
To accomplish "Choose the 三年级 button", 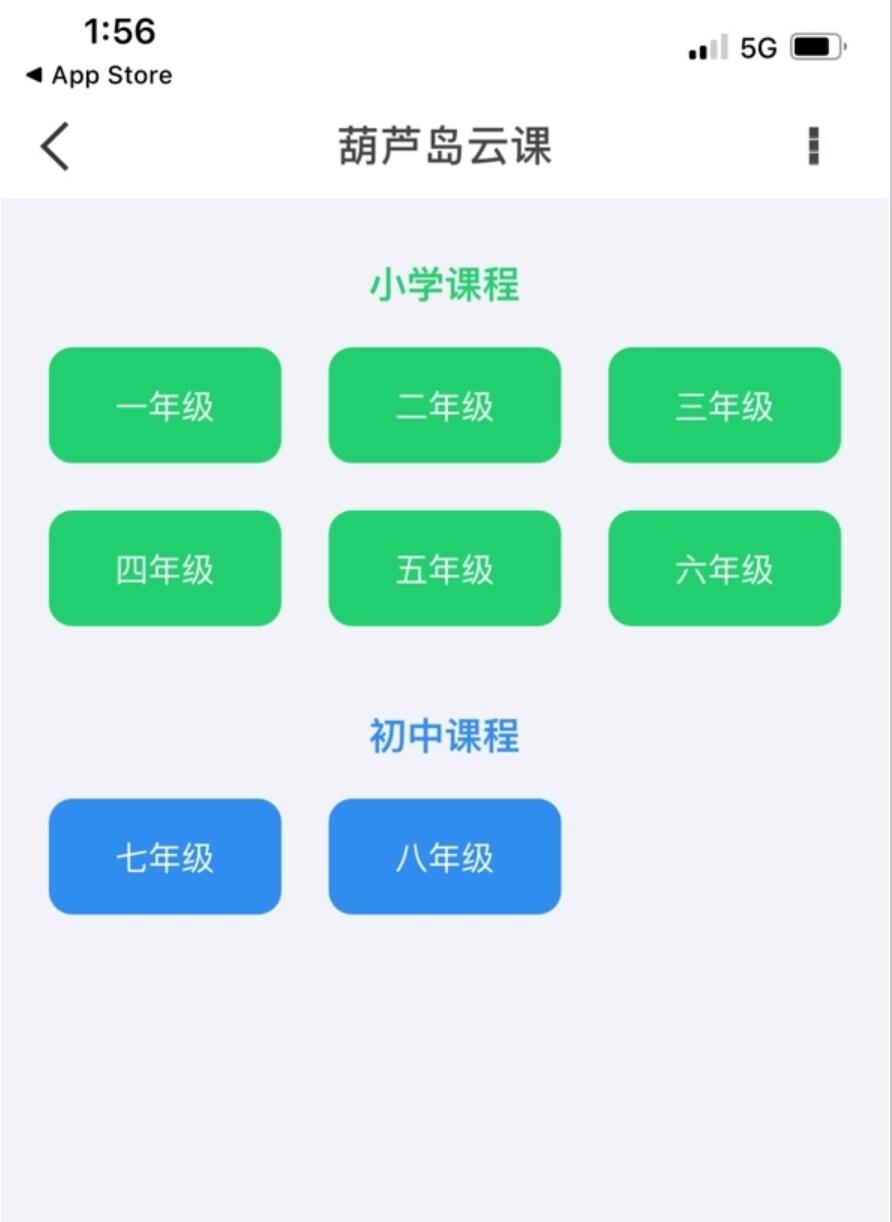I will pos(724,405).
